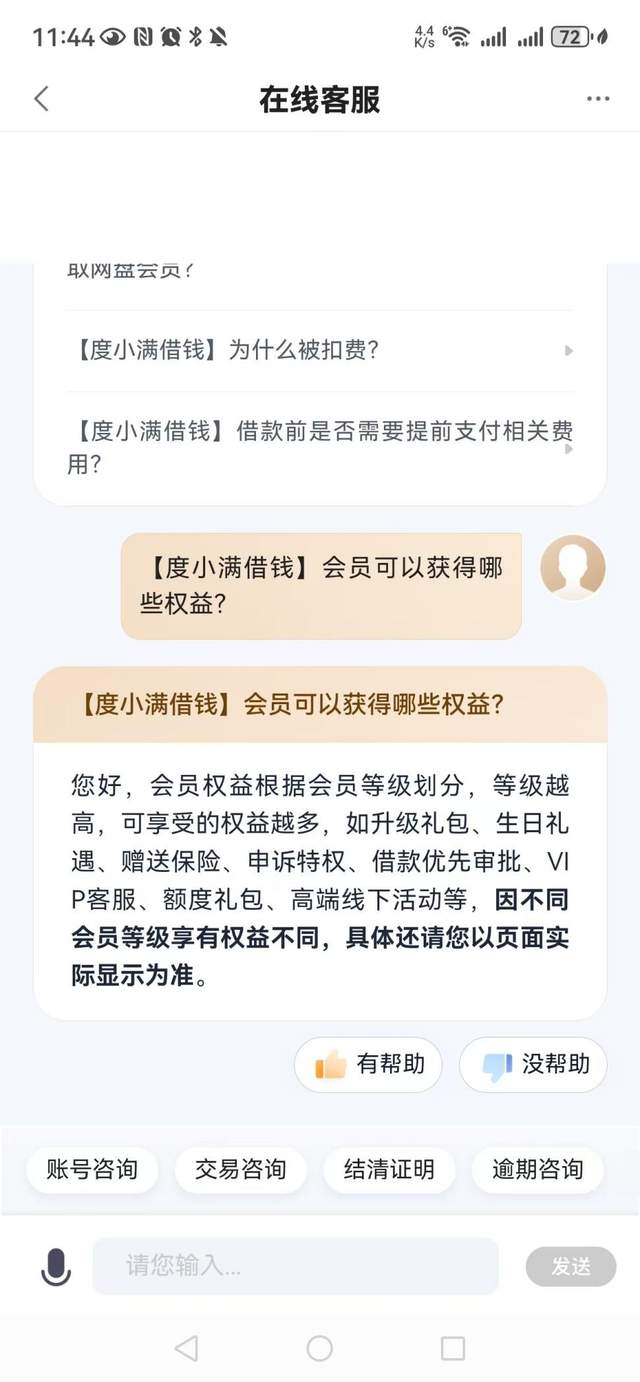Choose the 结清证明 chip
The height and width of the screenshot is (1382, 640).
click(389, 1169)
